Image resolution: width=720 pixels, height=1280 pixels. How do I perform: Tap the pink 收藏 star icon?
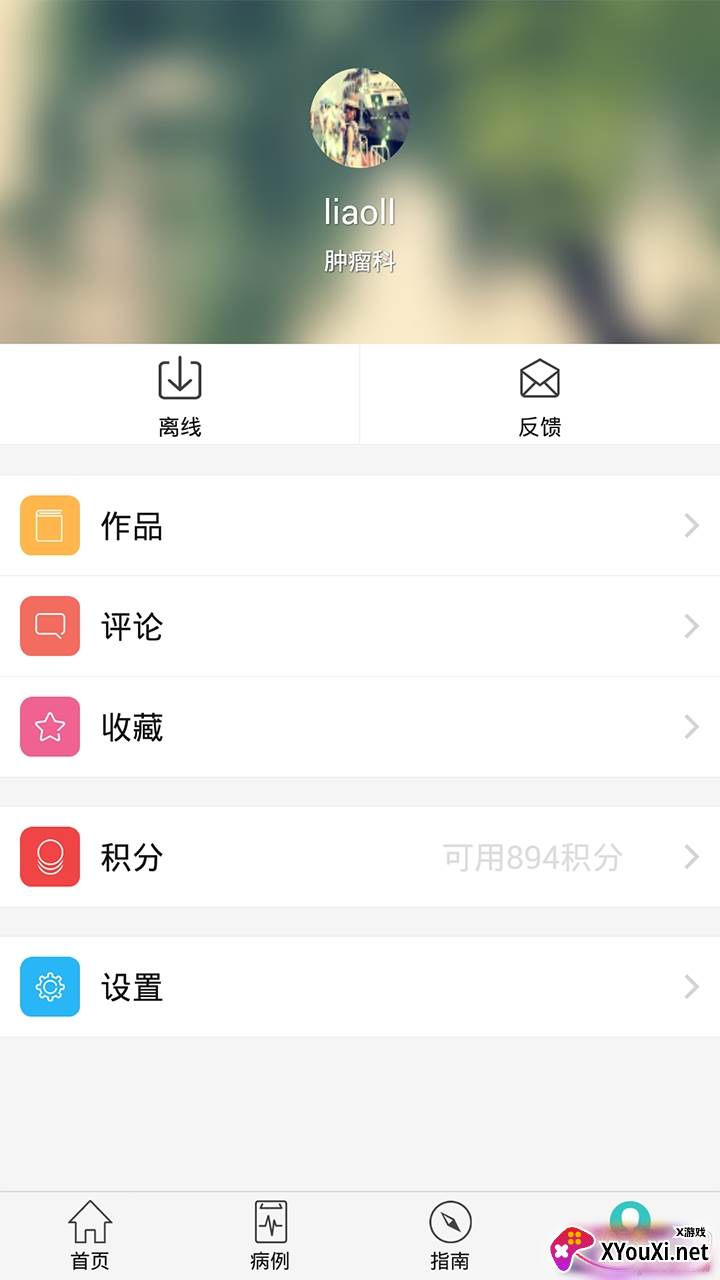pyautogui.click(x=50, y=727)
